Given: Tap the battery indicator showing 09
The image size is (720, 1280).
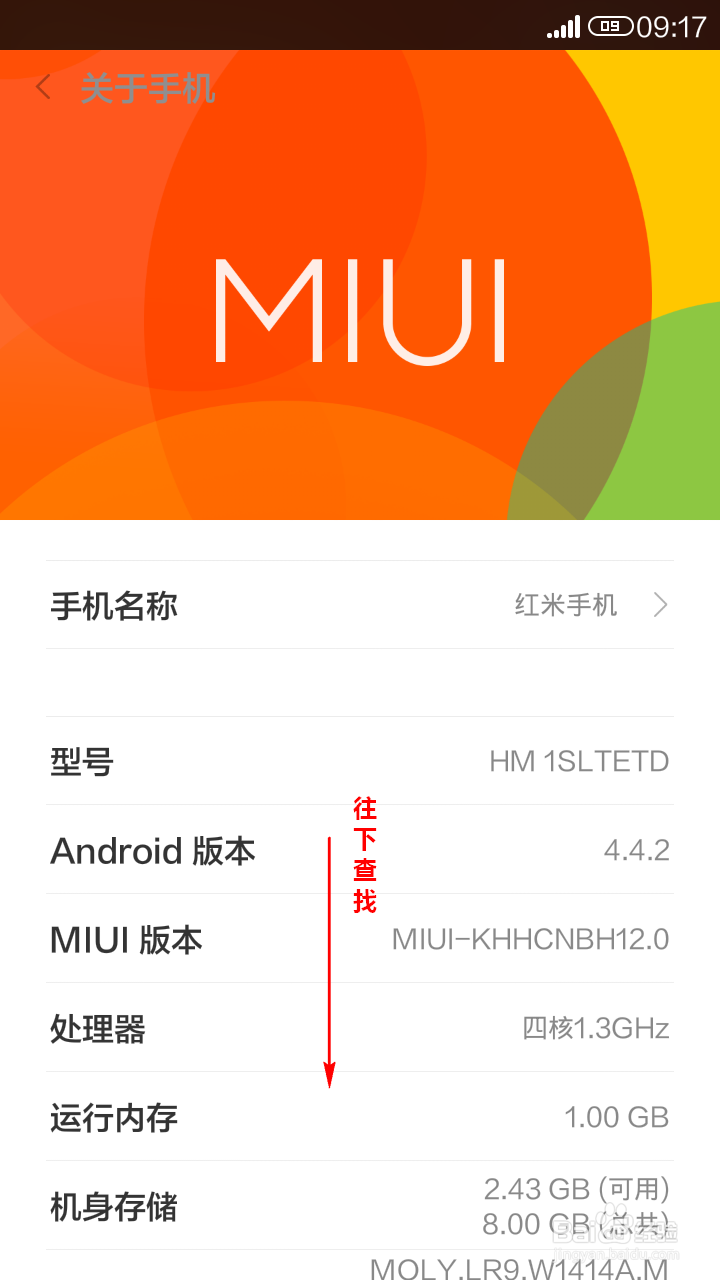Looking at the screenshot, I should pos(608,25).
